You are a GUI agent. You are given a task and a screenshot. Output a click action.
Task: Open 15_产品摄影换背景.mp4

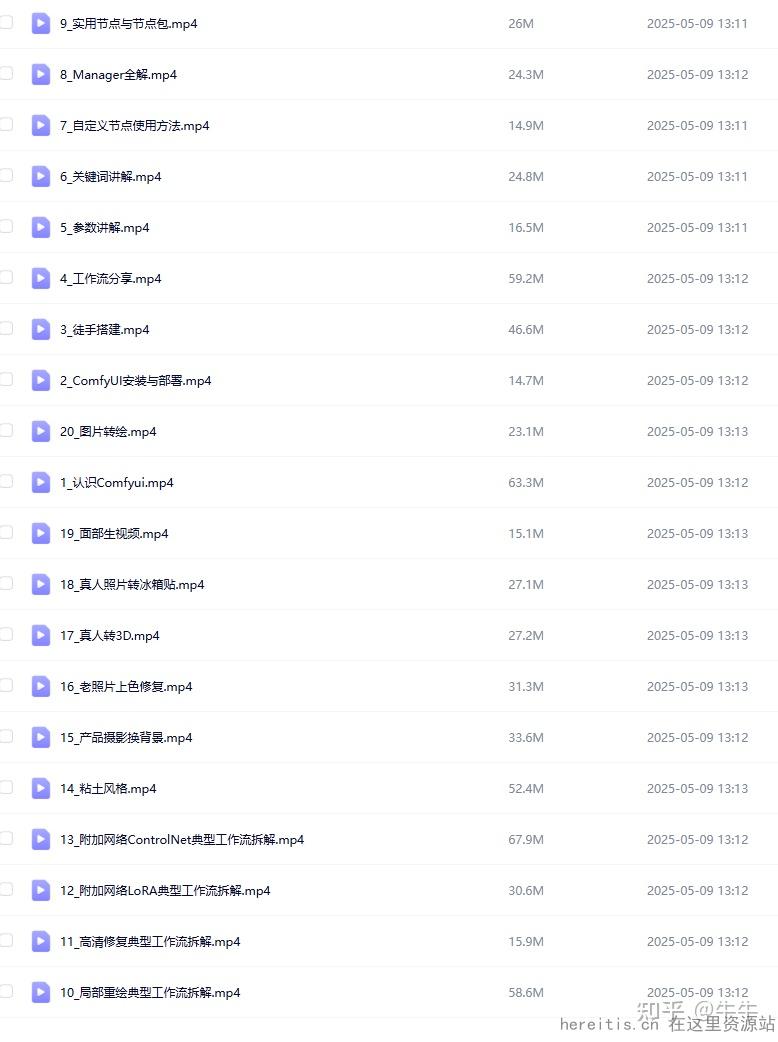pyautogui.click(x=126, y=738)
